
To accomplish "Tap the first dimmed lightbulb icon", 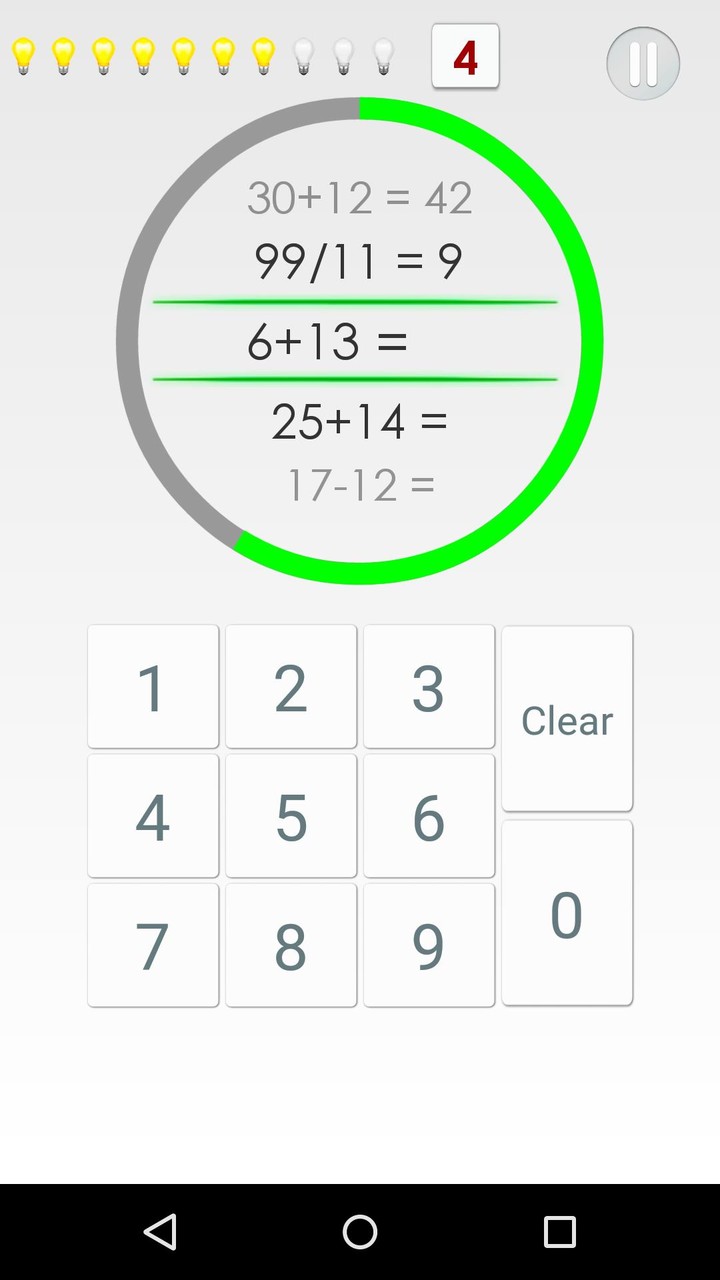I will pos(303,56).
